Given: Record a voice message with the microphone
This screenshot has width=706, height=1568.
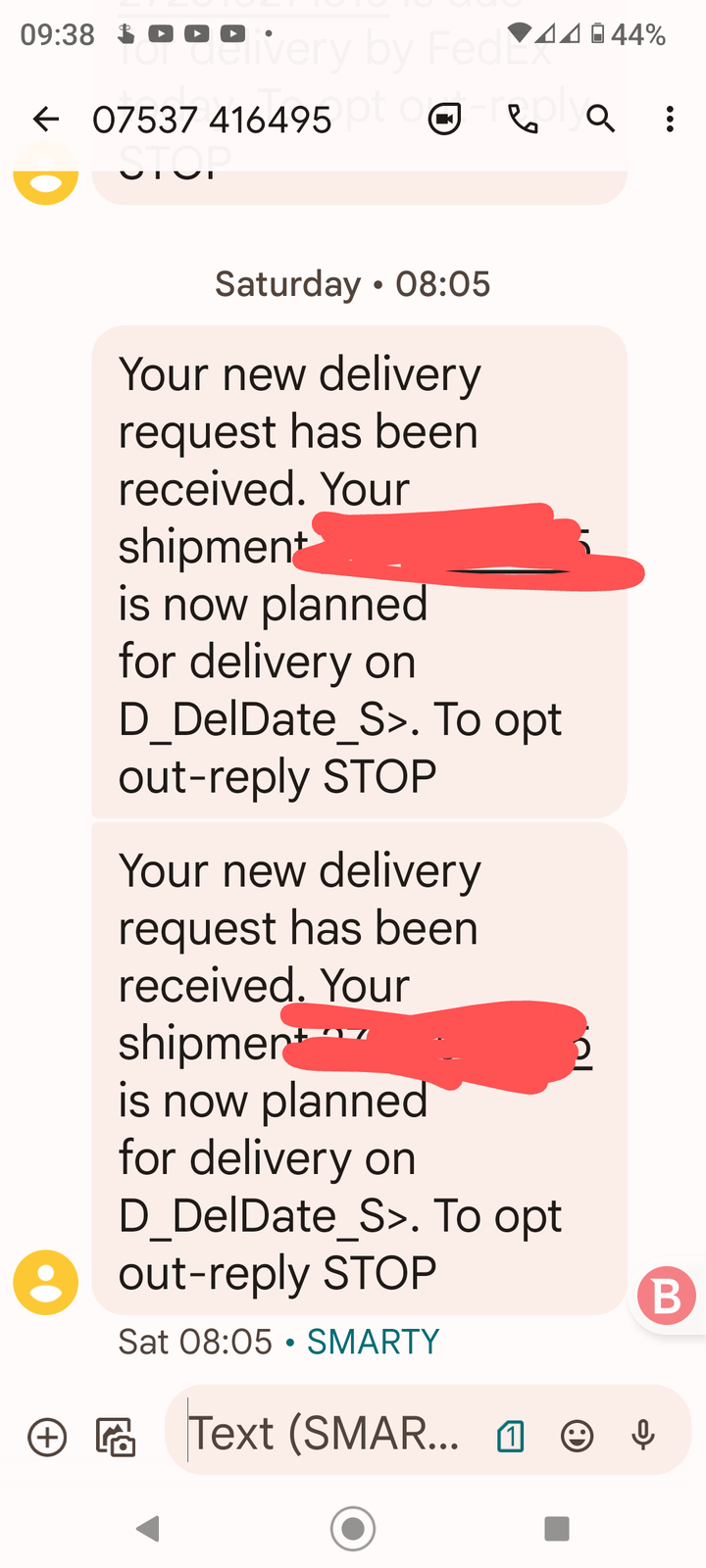Looking at the screenshot, I should [643, 1436].
